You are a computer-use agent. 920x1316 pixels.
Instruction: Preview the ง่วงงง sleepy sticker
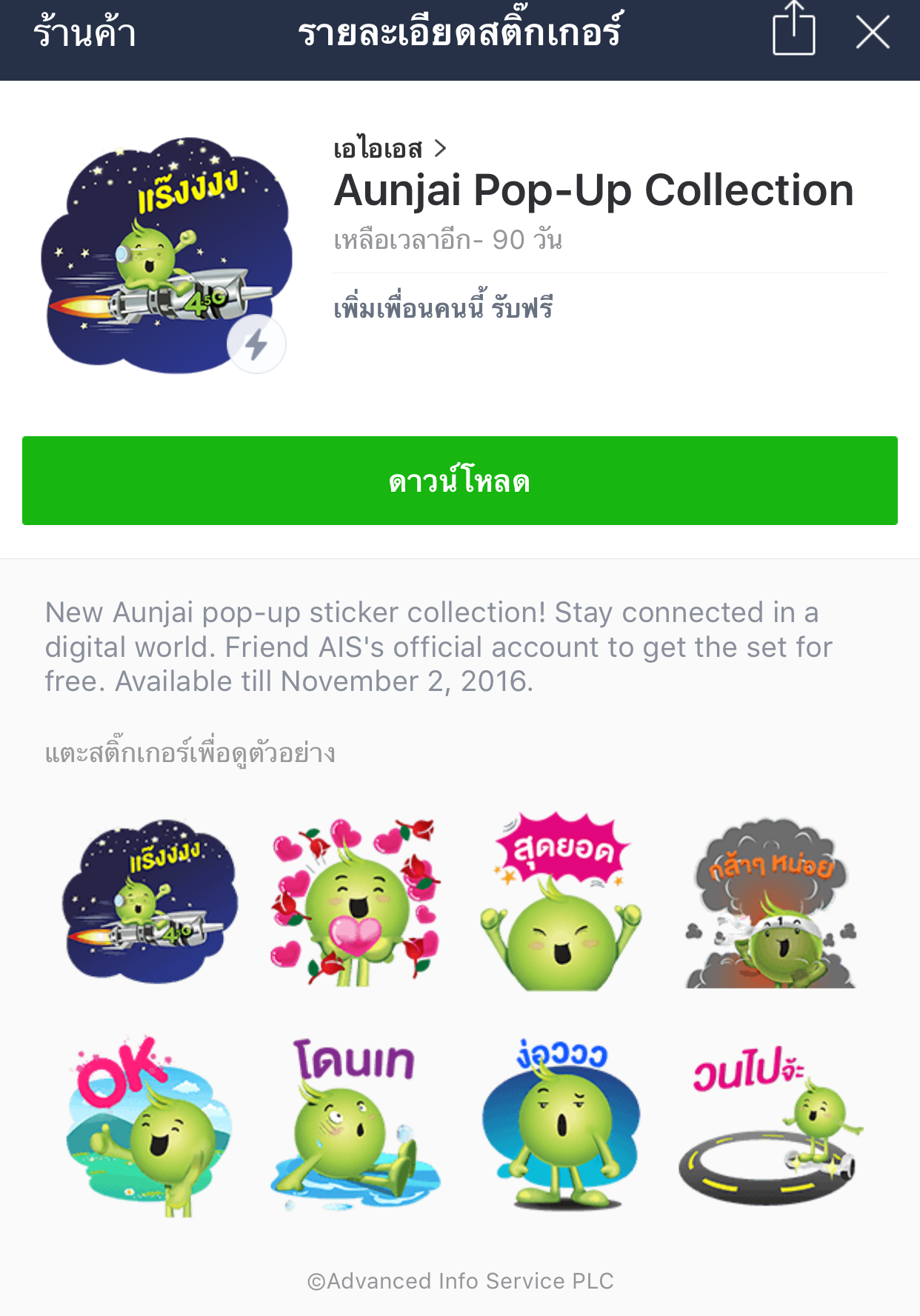[x=561, y=1123]
